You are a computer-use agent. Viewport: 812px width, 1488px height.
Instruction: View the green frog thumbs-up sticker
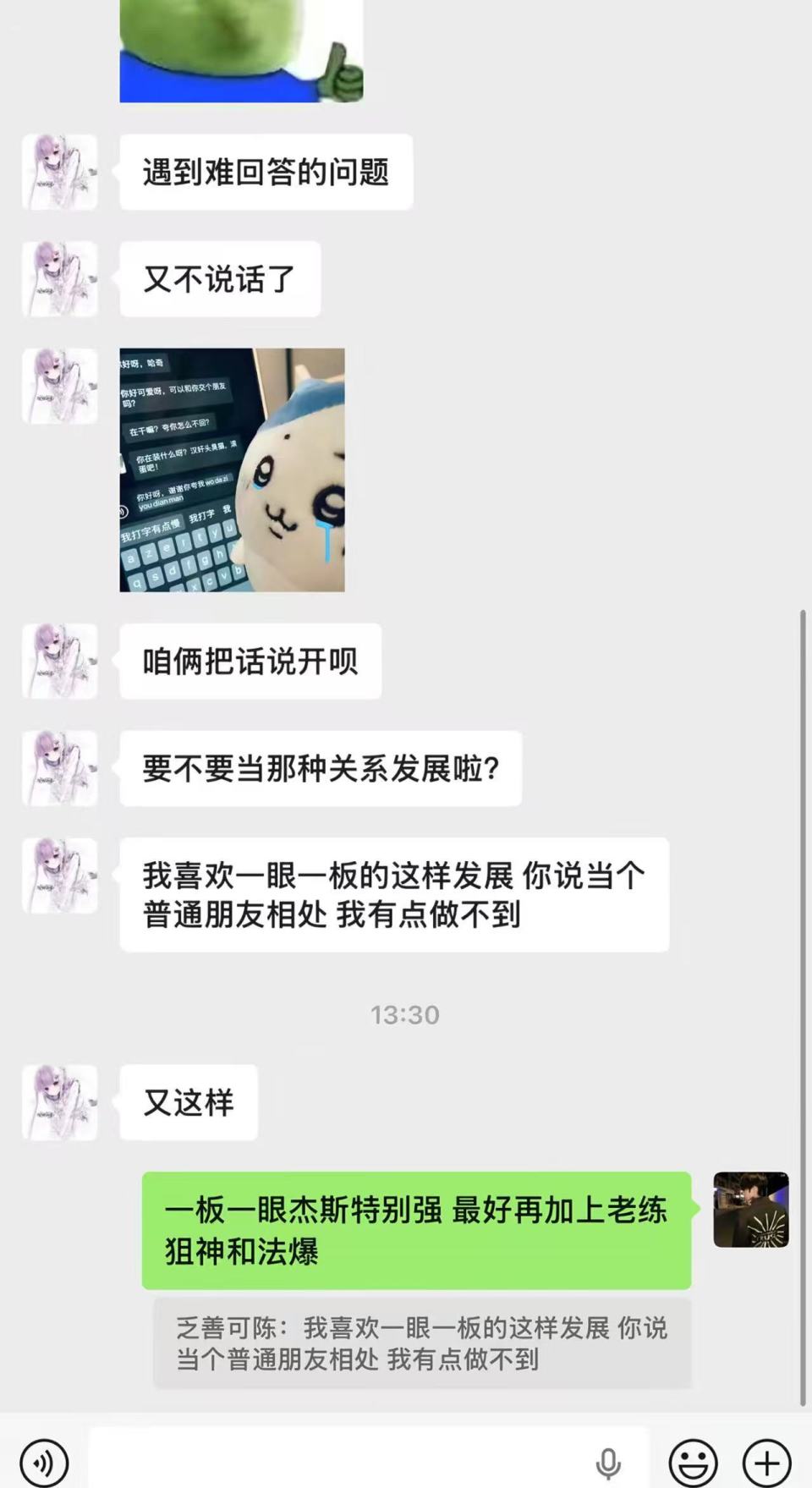pyautogui.click(x=241, y=47)
